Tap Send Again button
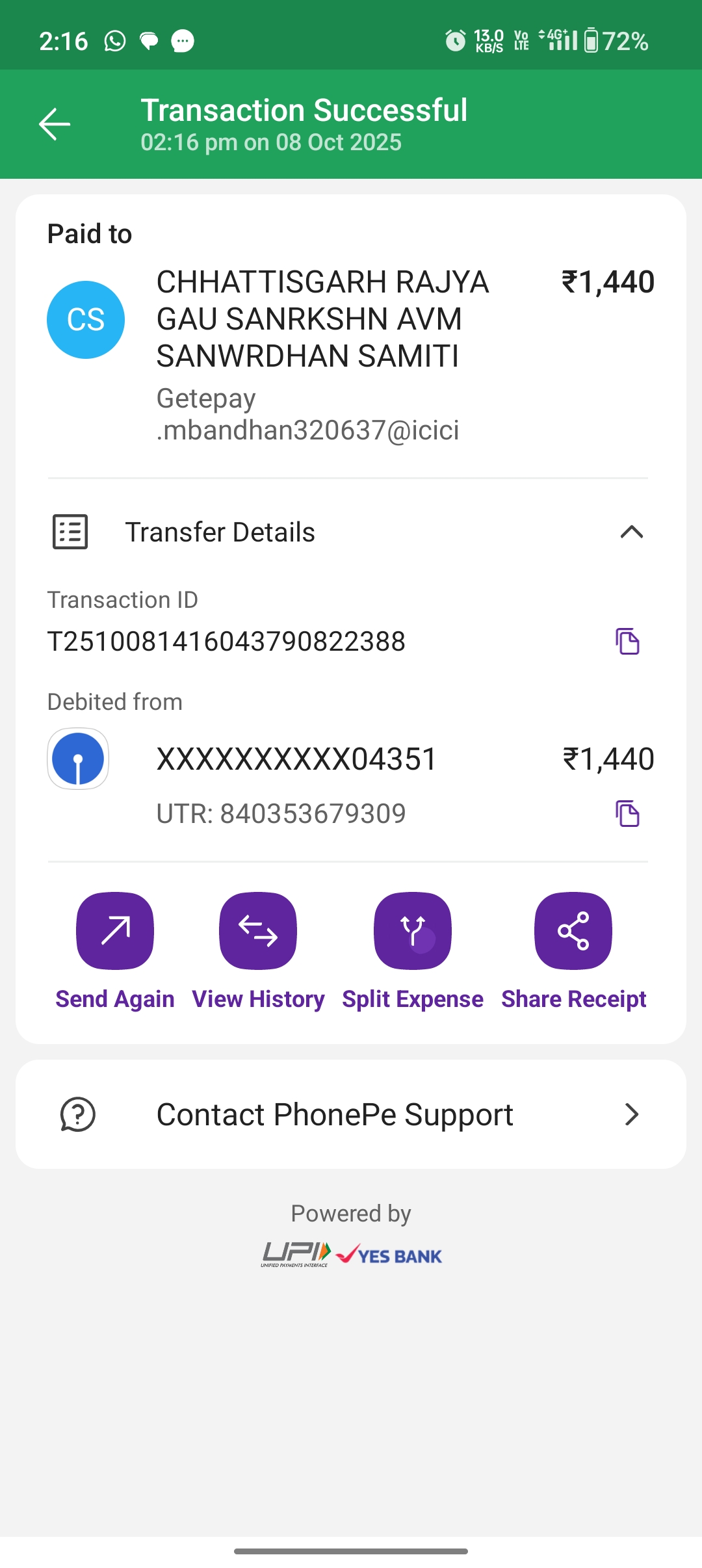 [x=115, y=931]
